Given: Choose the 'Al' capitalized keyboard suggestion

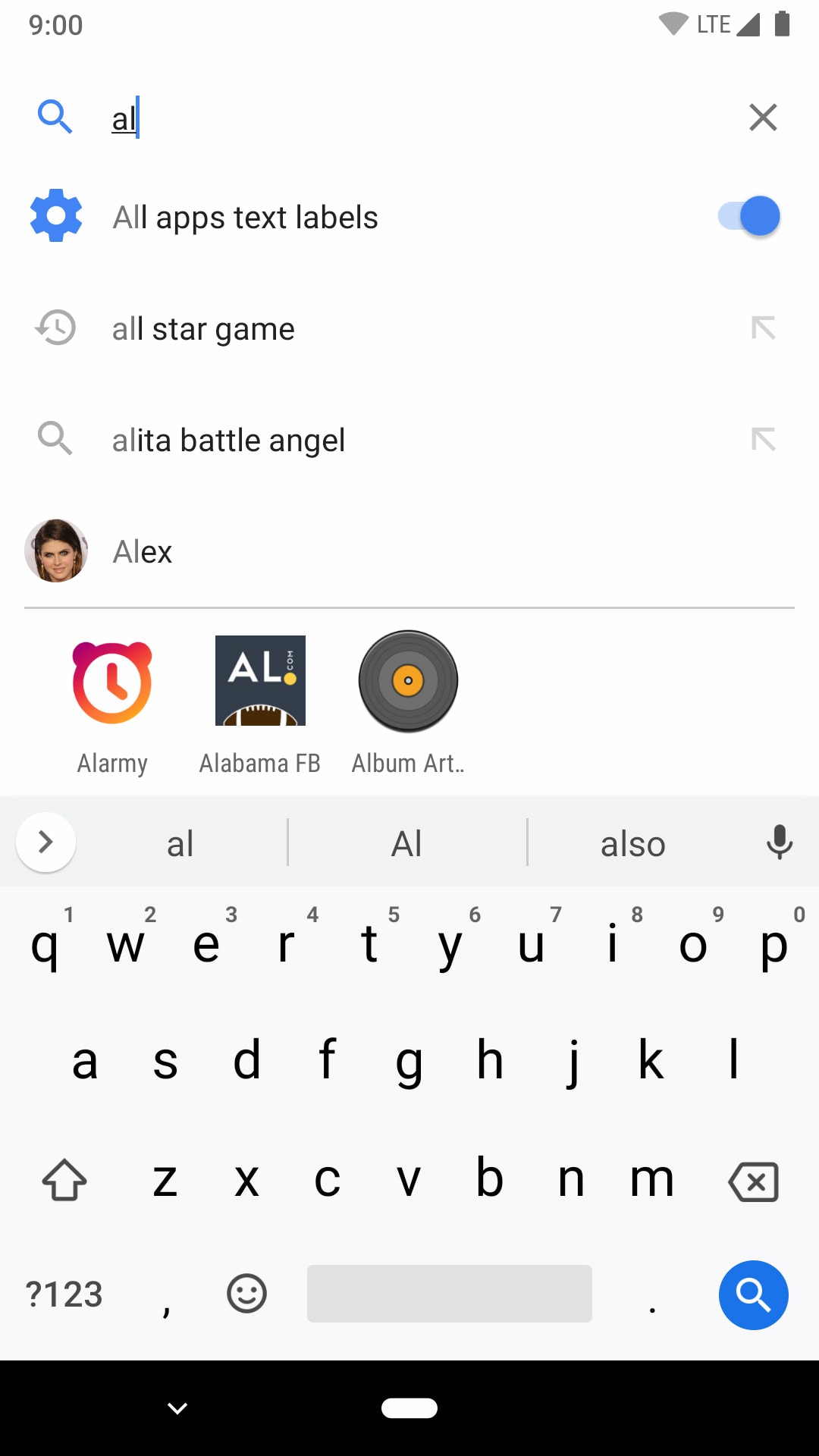Looking at the screenshot, I should [406, 844].
